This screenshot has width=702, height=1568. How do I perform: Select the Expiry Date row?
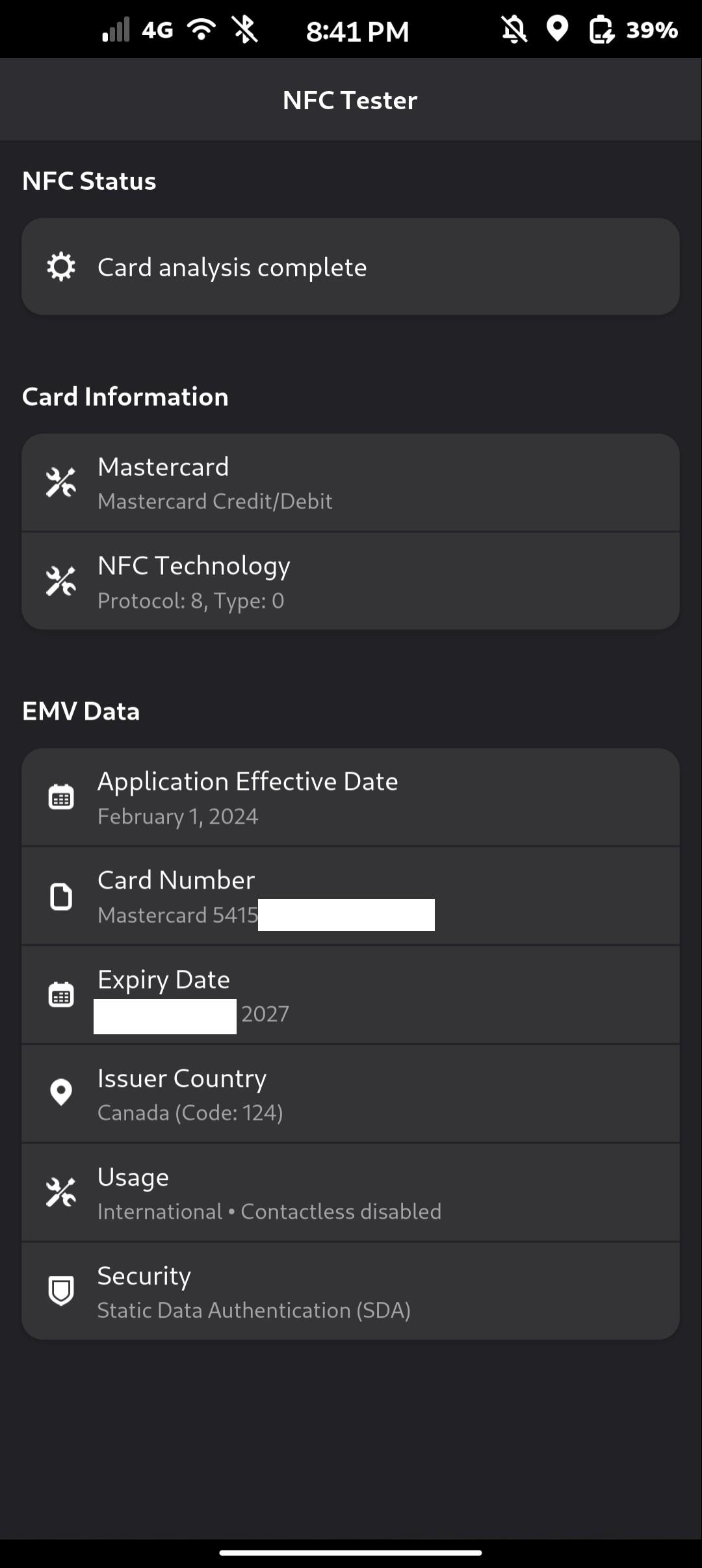pos(350,995)
